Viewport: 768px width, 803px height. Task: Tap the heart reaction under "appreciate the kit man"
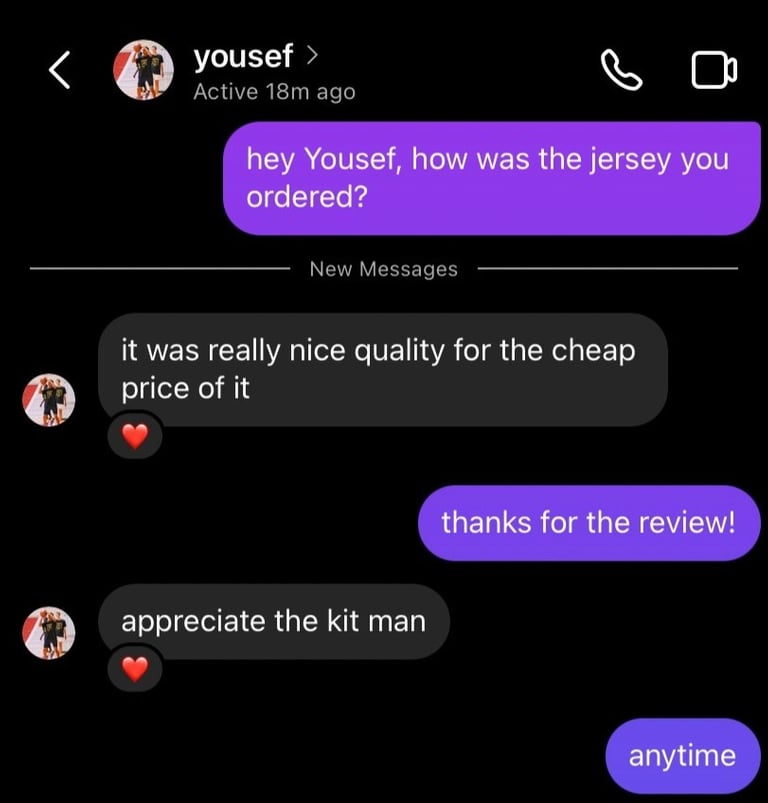point(134,667)
